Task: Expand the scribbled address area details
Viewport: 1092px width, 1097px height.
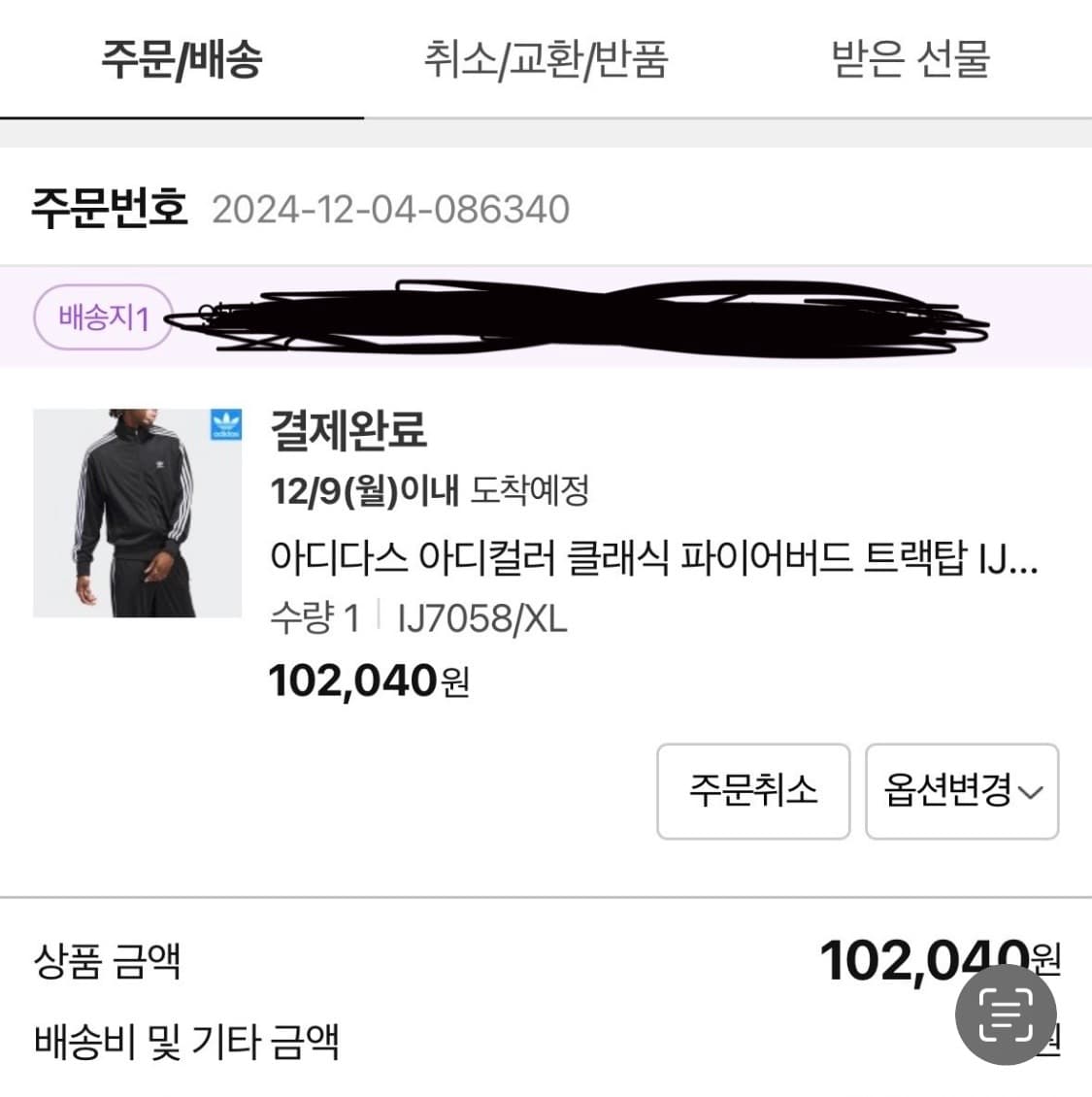Action: point(582,317)
